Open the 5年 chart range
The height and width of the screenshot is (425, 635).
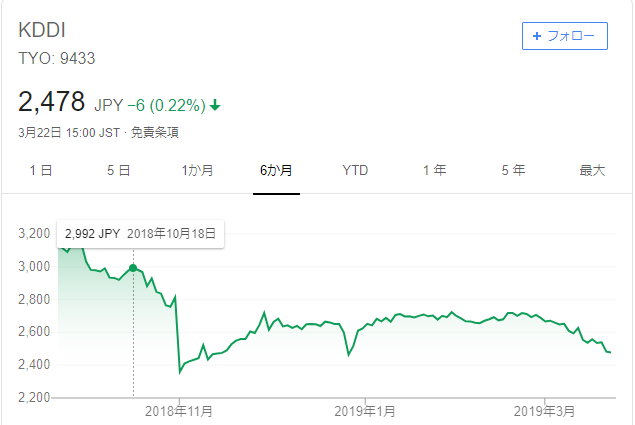click(513, 171)
